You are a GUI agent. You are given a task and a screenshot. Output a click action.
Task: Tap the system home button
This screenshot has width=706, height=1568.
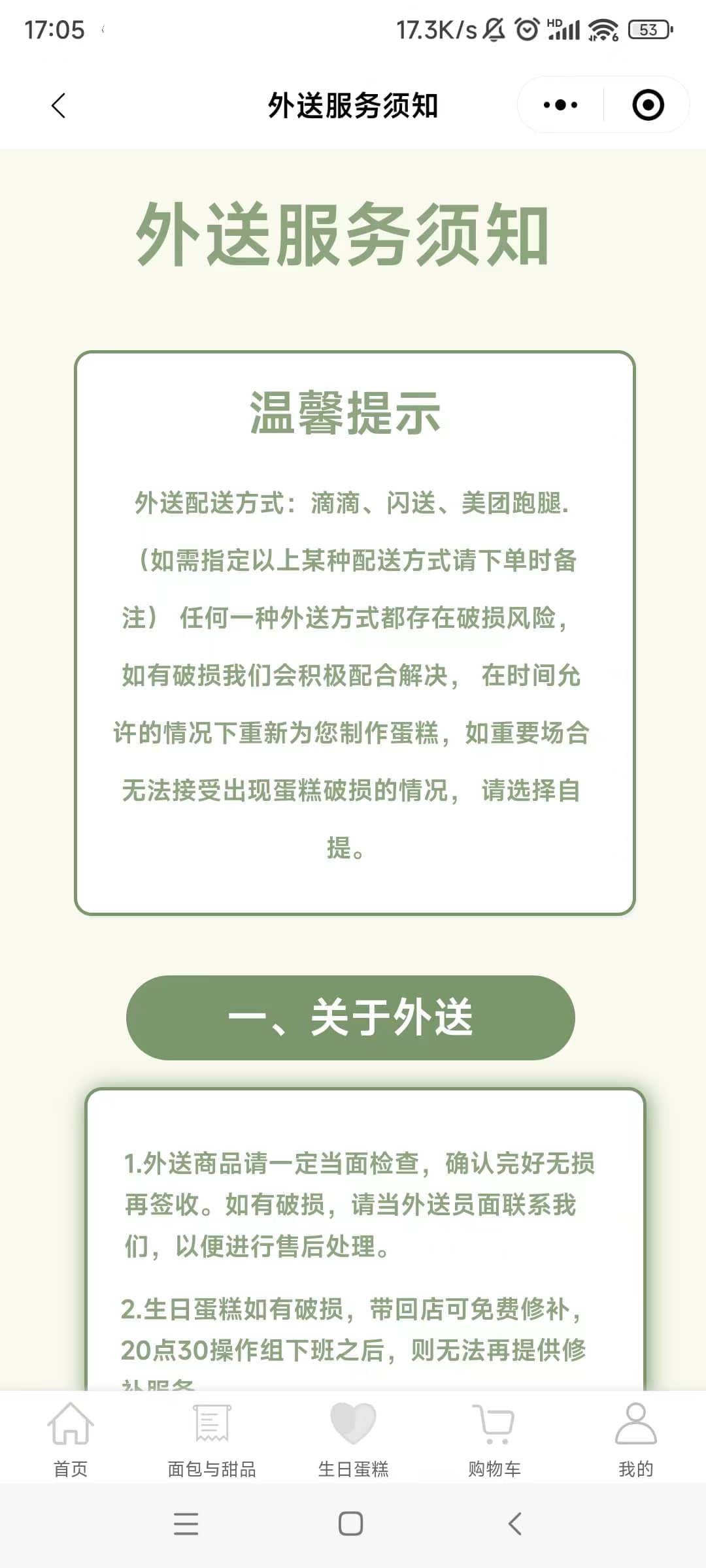(351, 1524)
